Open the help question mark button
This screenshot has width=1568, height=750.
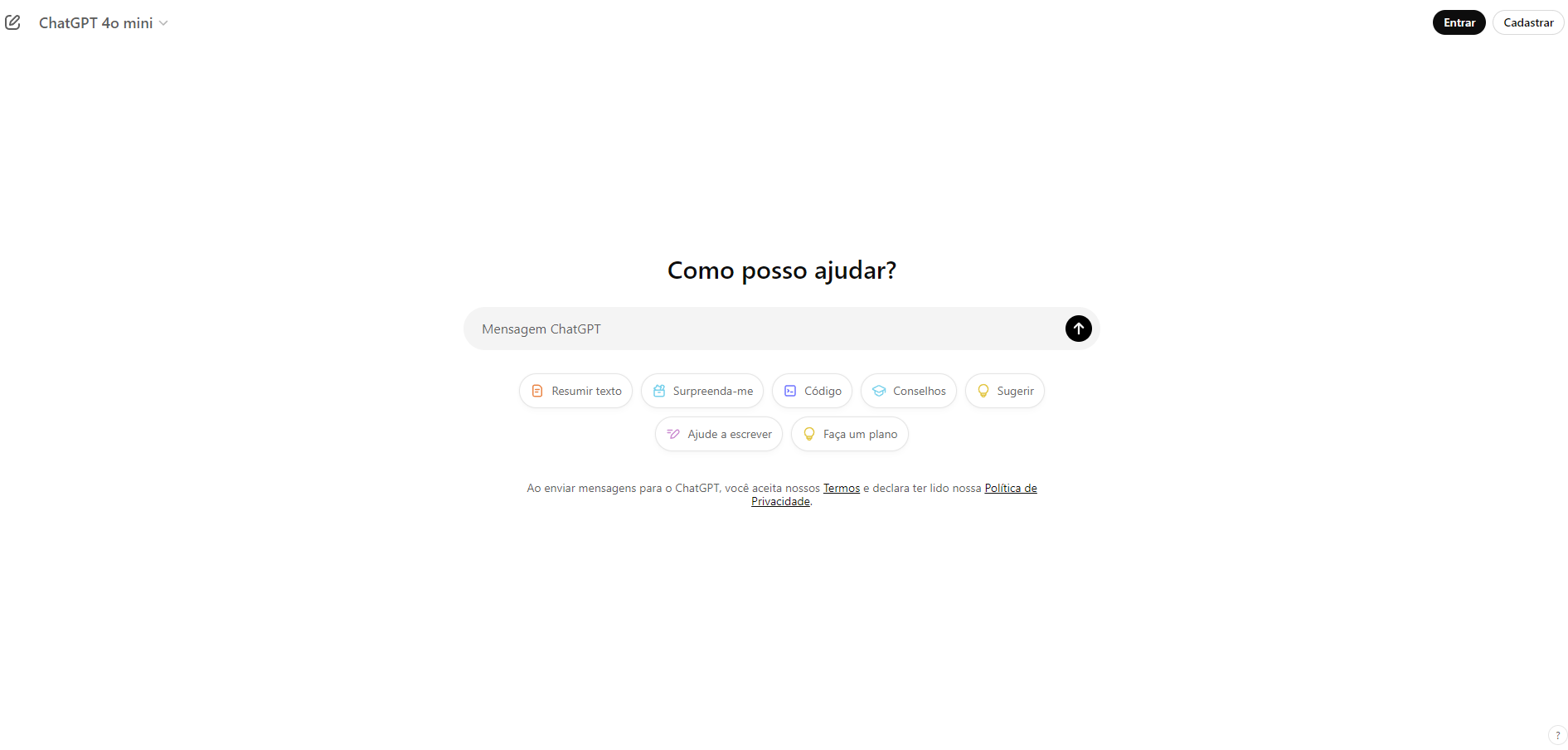click(1557, 735)
